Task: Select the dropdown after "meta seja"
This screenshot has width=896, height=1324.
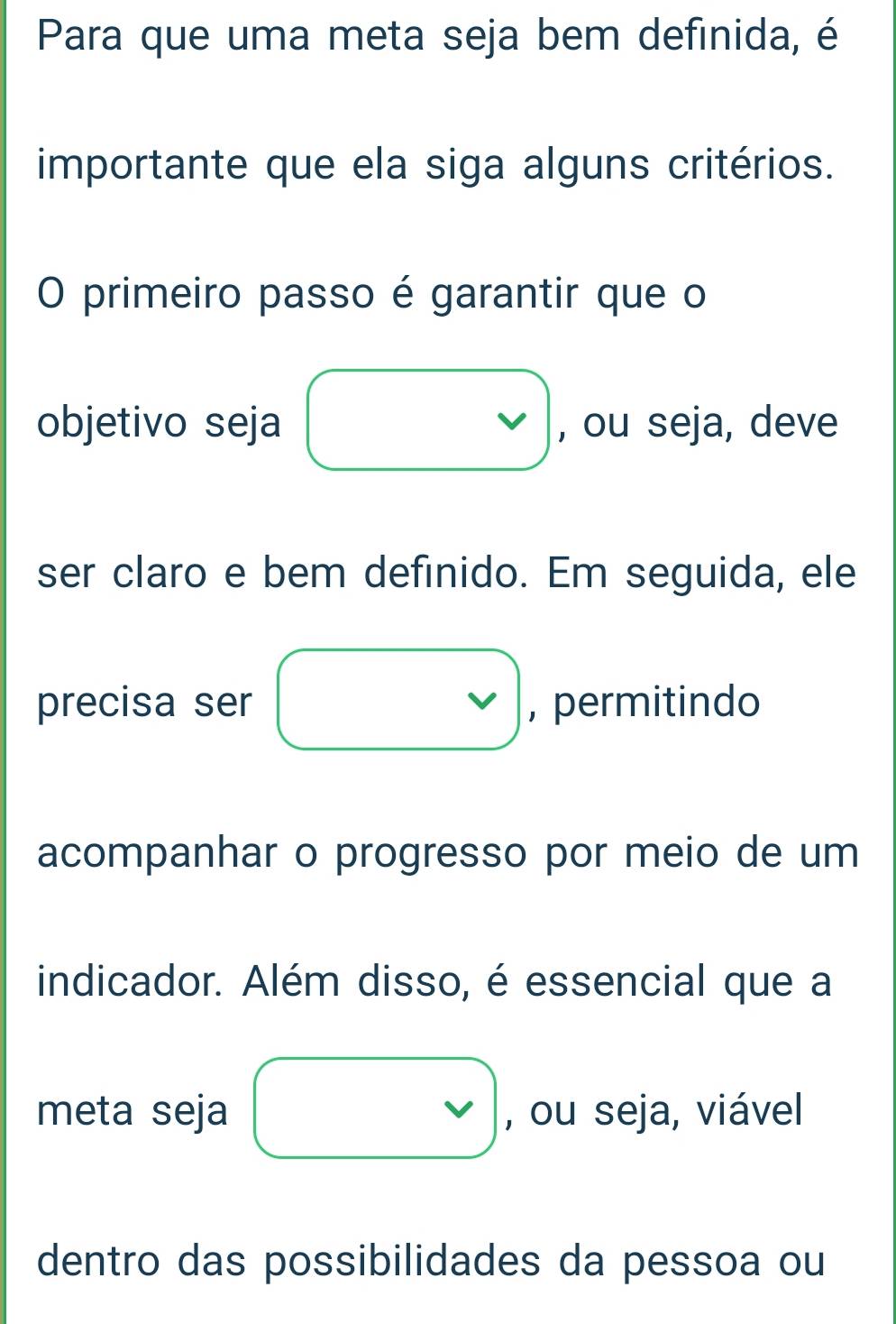Action: [x=375, y=1108]
